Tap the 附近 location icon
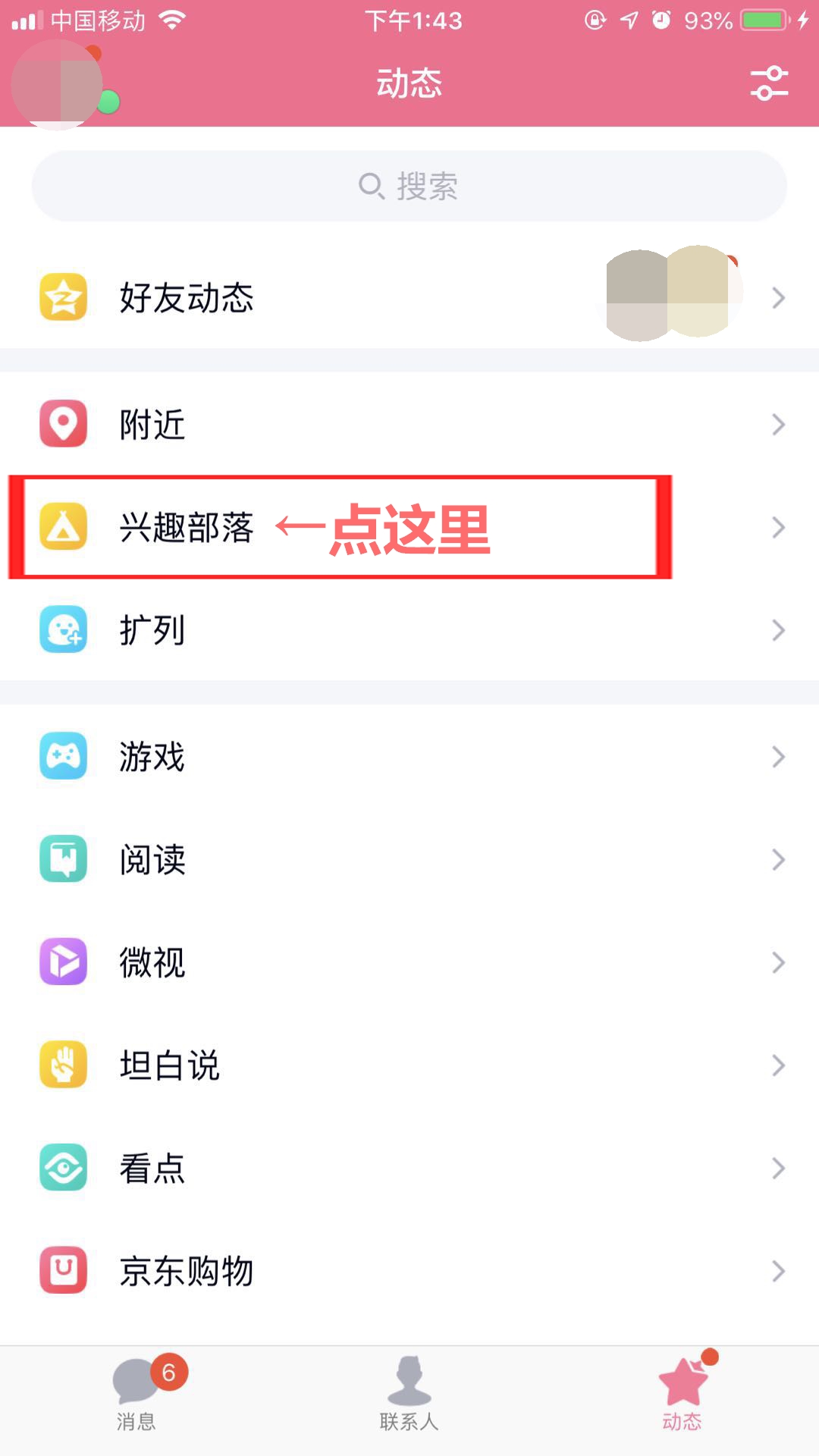Viewport: 819px width, 1456px height. [x=63, y=424]
